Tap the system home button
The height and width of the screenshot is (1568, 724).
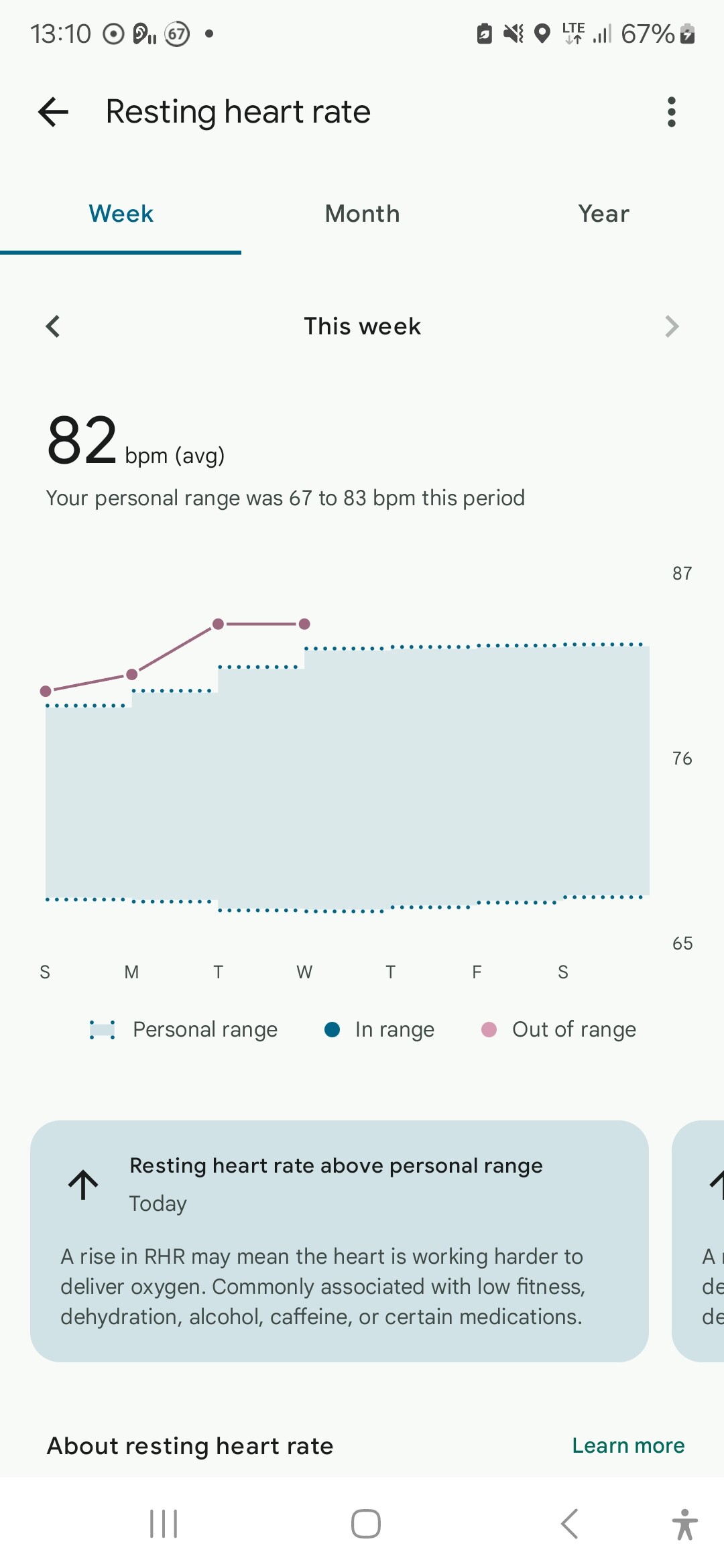(365, 1524)
